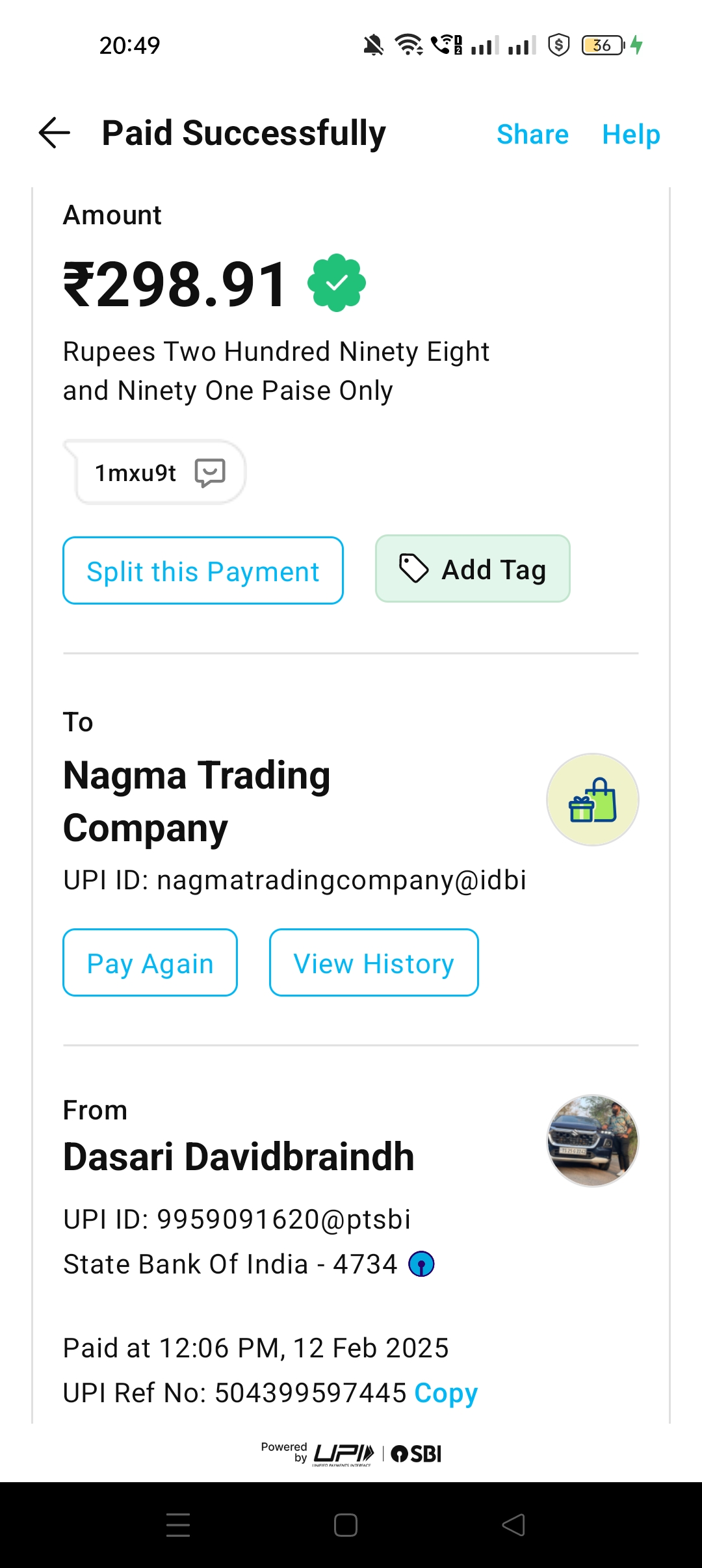Open recent apps from the navigation bar
The width and height of the screenshot is (702, 1568).
pyautogui.click(x=178, y=1524)
